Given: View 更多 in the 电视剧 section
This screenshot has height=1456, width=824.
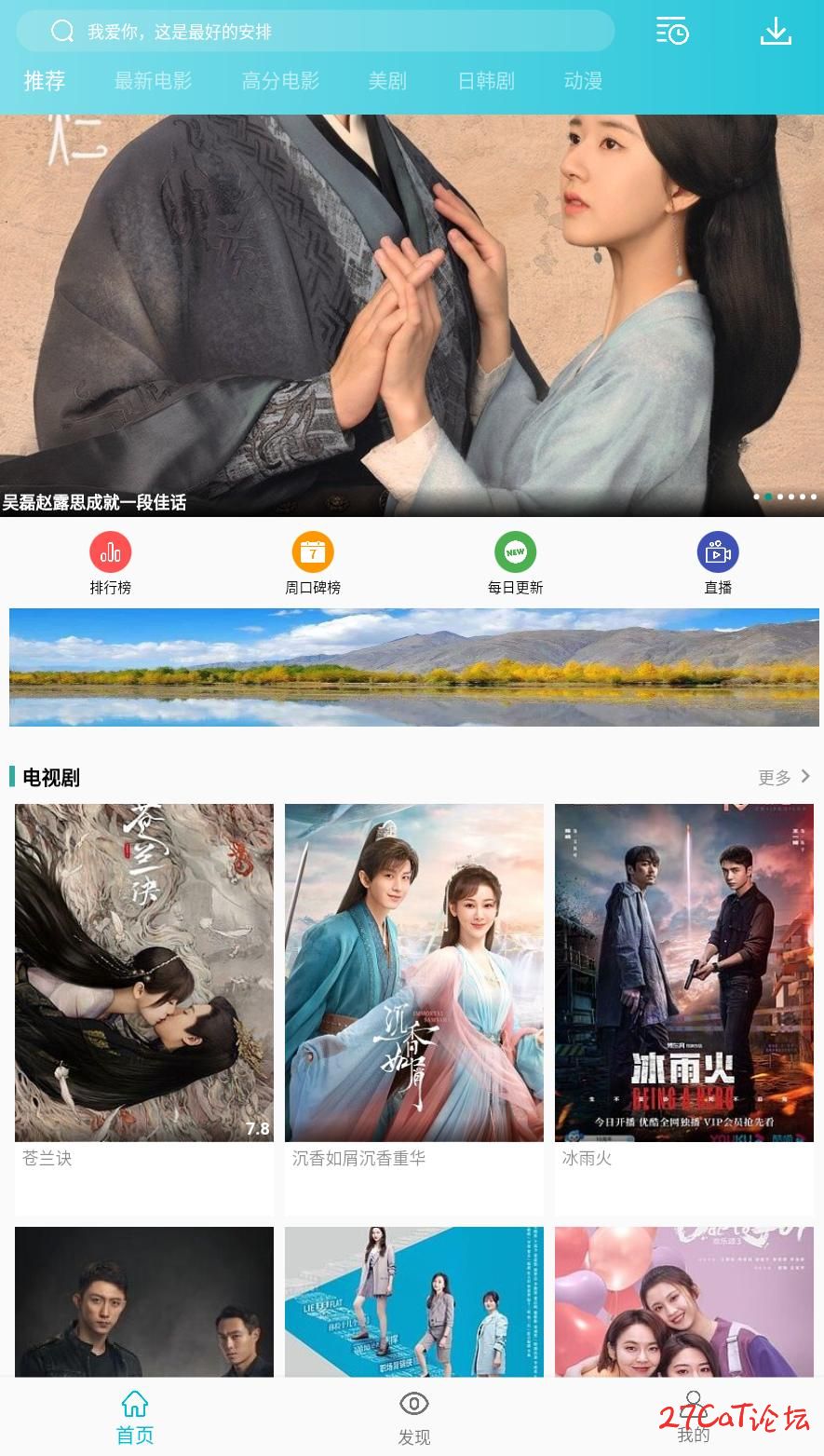Looking at the screenshot, I should [784, 777].
